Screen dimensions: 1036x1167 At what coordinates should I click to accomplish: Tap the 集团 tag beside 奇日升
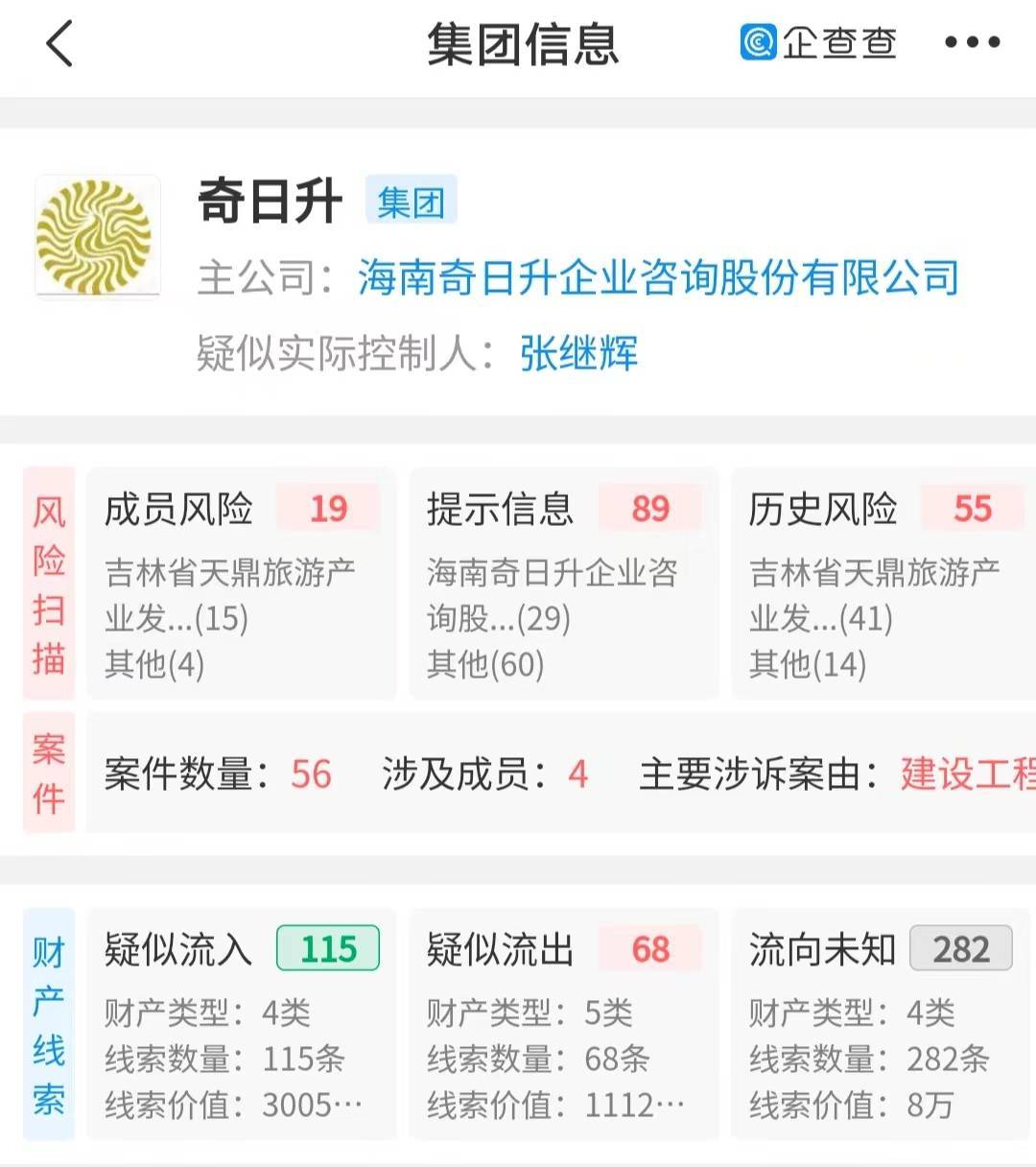coord(410,200)
